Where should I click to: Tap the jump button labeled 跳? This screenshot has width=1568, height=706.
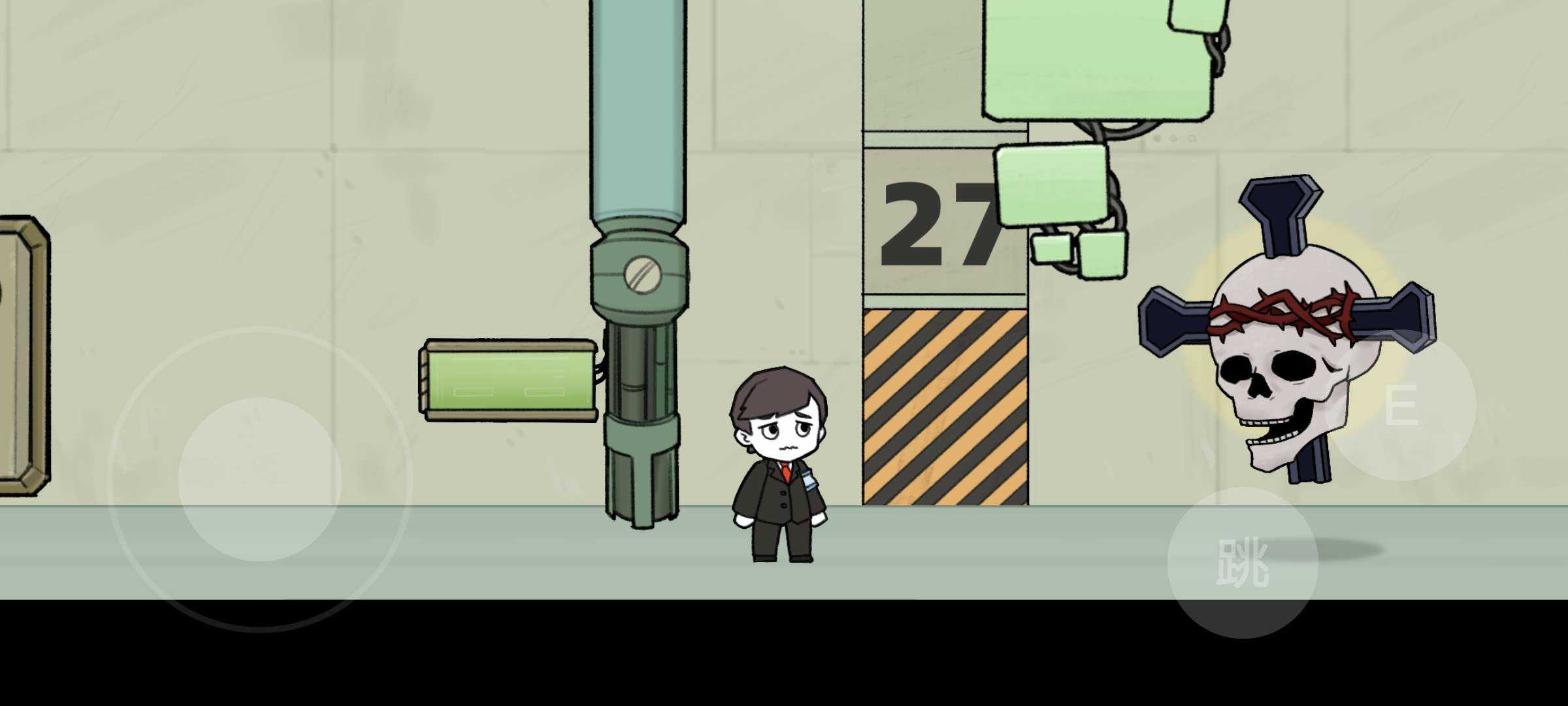pos(1242,563)
